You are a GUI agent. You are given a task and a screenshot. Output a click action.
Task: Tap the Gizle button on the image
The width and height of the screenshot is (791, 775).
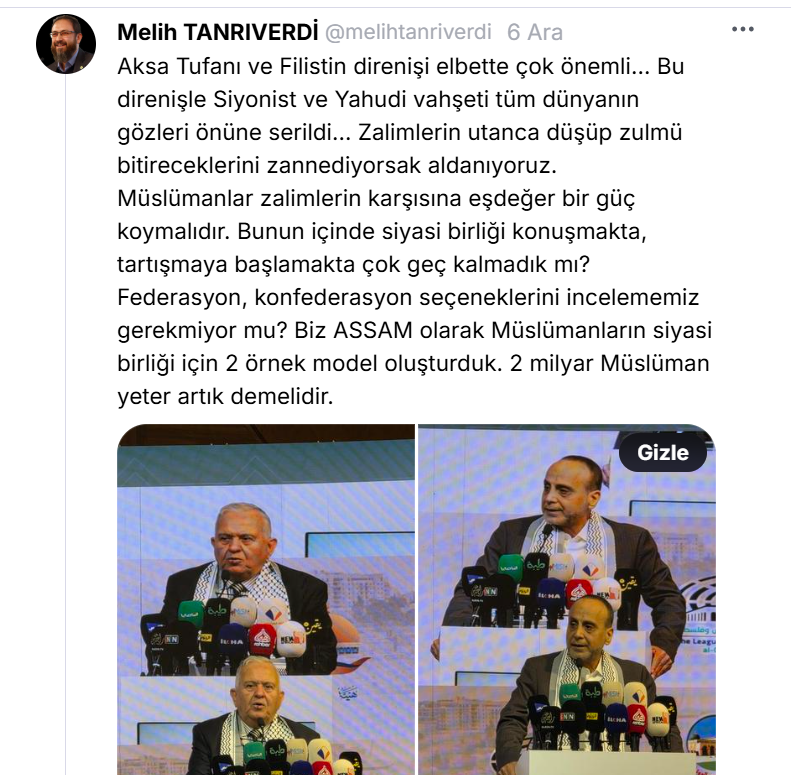(x=663, y=452)
